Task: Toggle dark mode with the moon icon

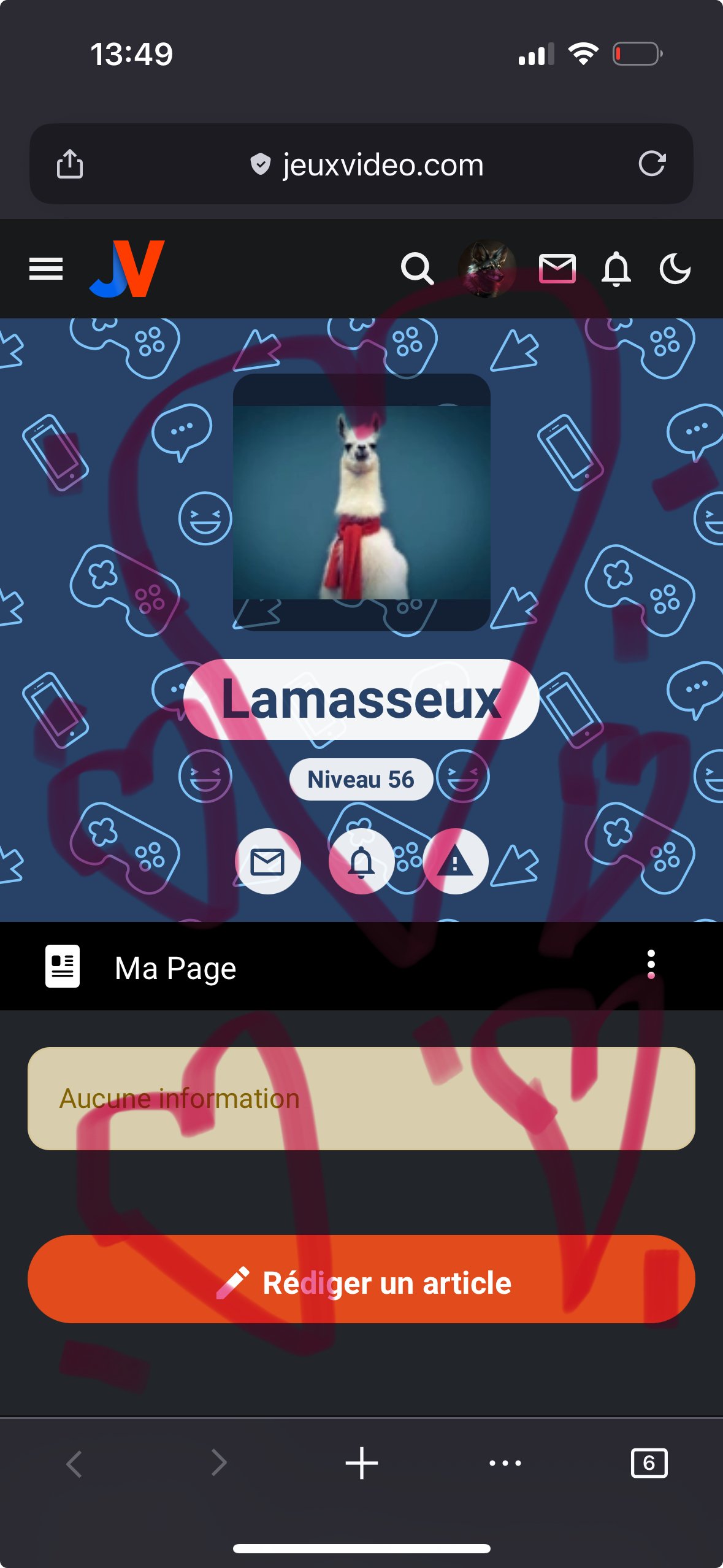Action: 675,269
